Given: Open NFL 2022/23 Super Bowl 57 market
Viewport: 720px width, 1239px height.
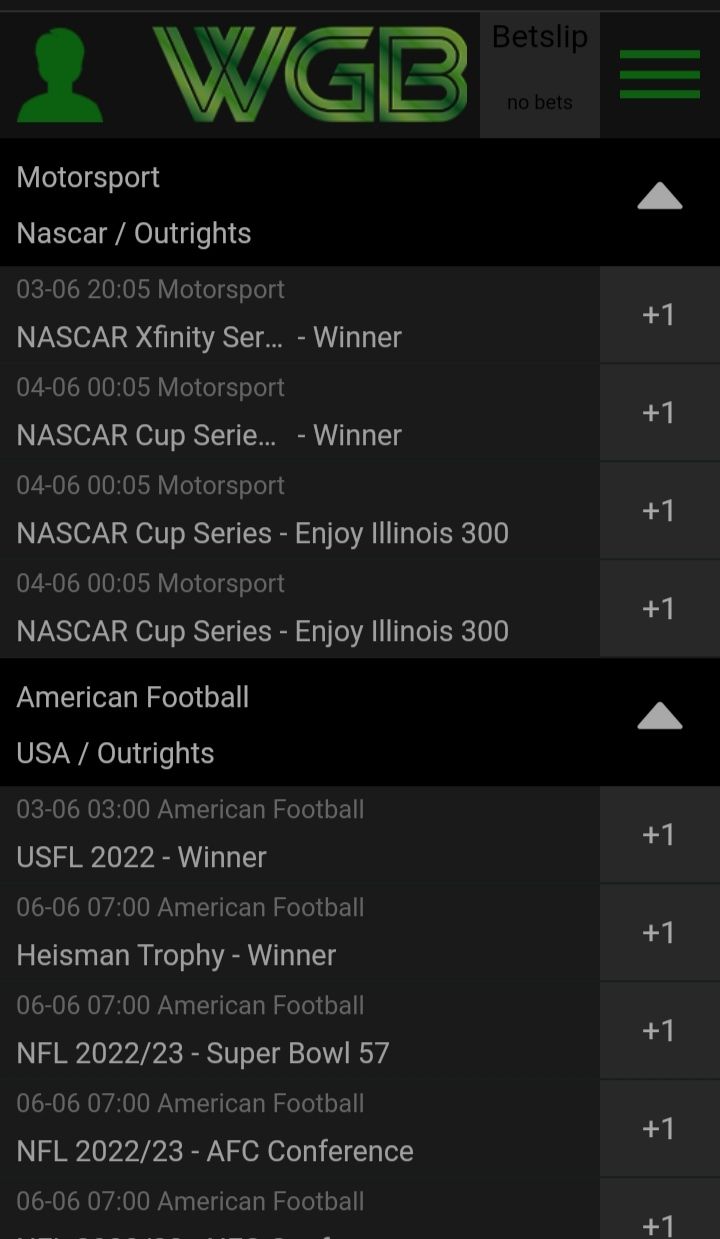Looking at the screenshot, I should 300,1031.
